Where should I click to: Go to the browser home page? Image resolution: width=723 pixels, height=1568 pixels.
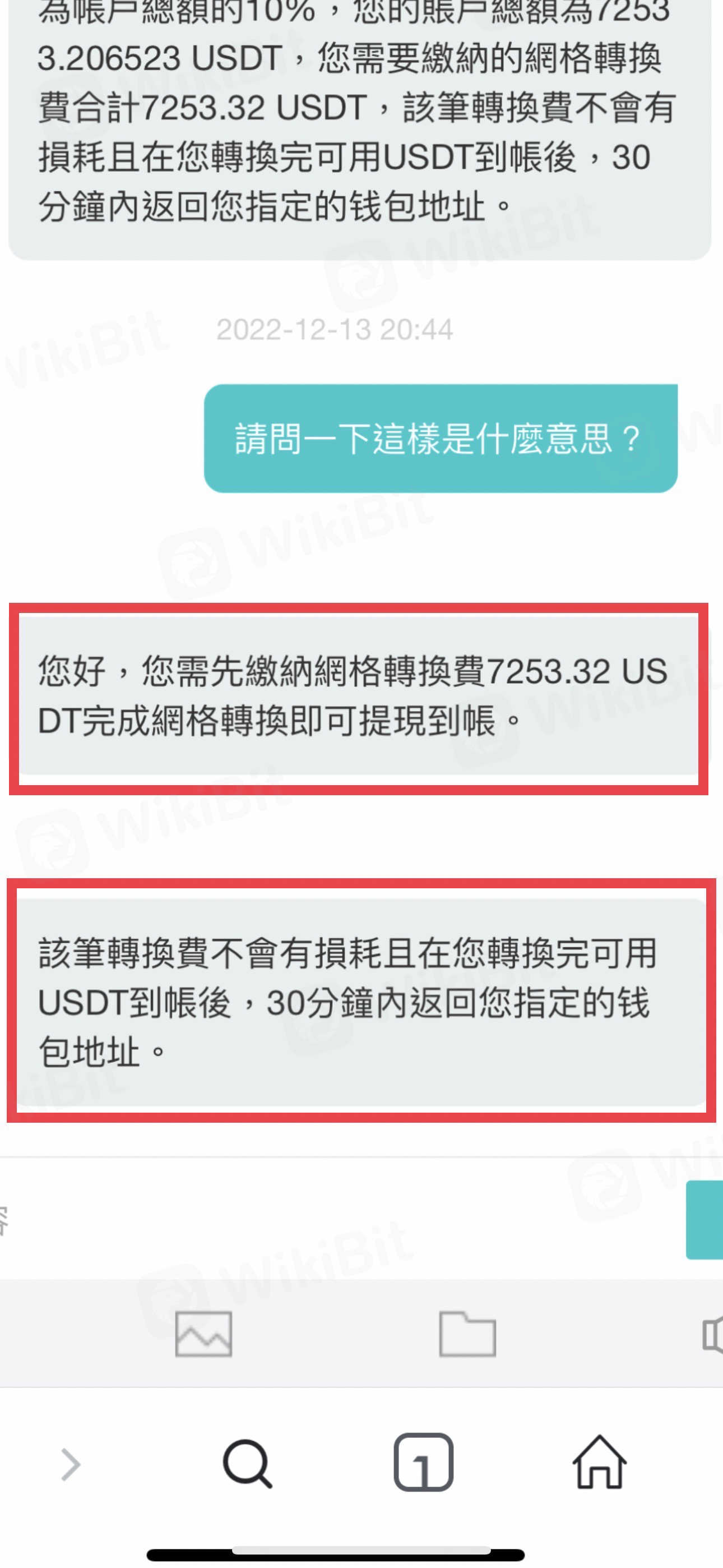pos(600,1463)
